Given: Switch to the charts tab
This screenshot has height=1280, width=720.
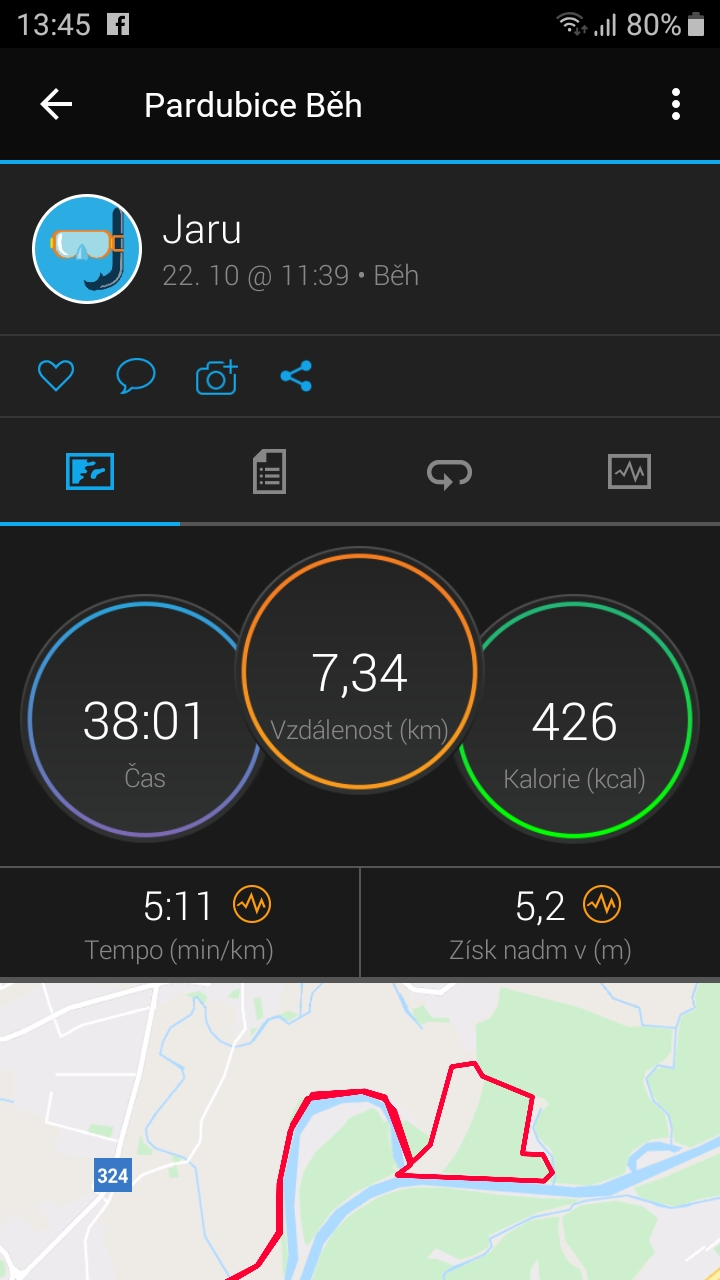Looking at the screenshot, I should click(630, 471).
